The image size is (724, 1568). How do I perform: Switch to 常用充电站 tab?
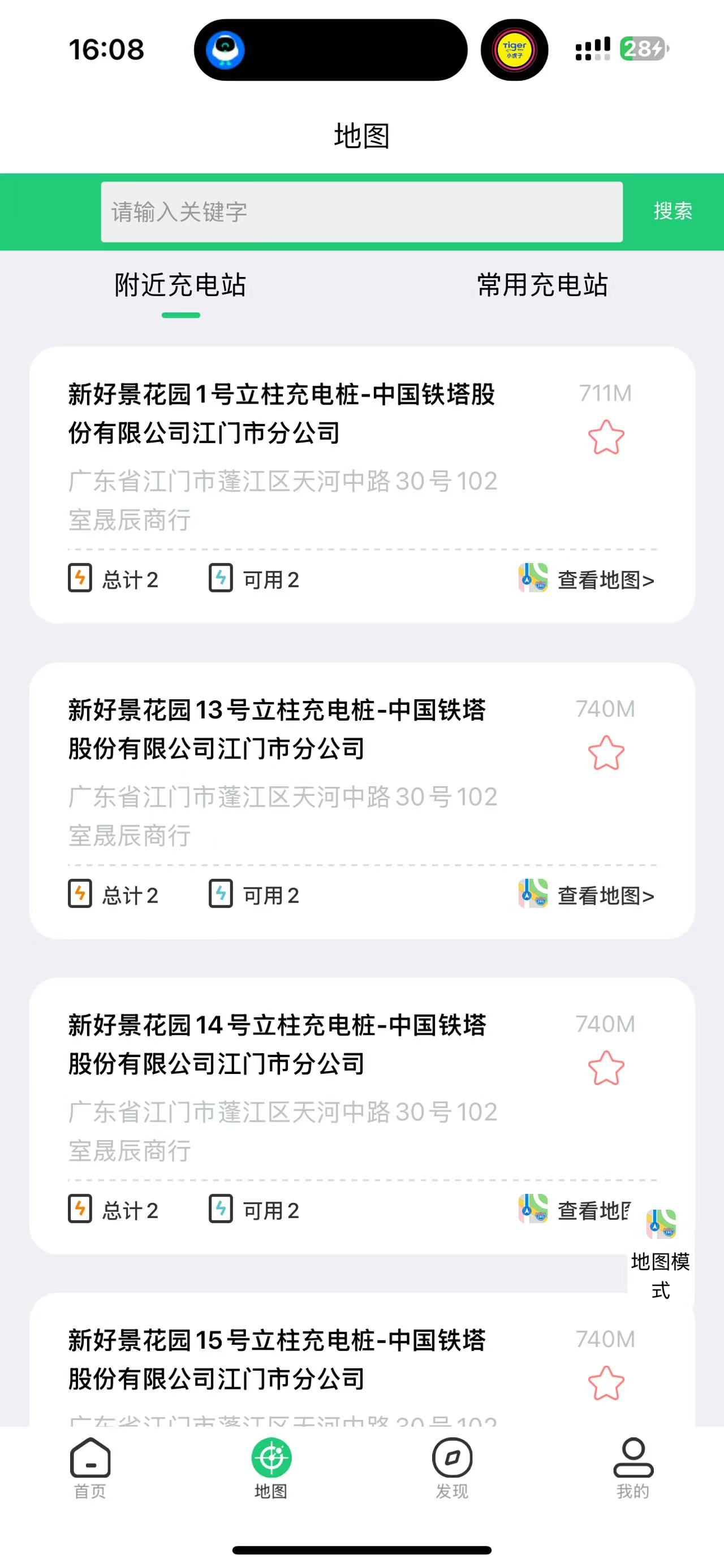(x=542, y=285)
